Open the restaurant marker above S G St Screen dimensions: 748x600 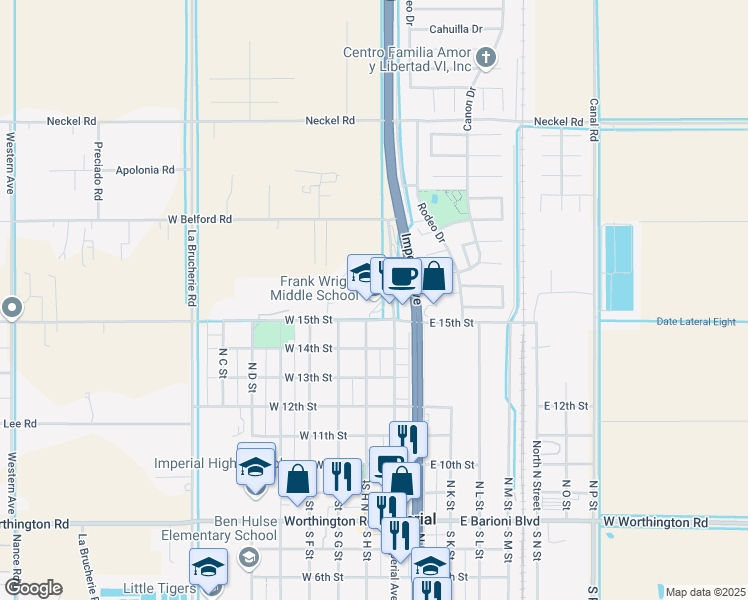pos(343,478)
